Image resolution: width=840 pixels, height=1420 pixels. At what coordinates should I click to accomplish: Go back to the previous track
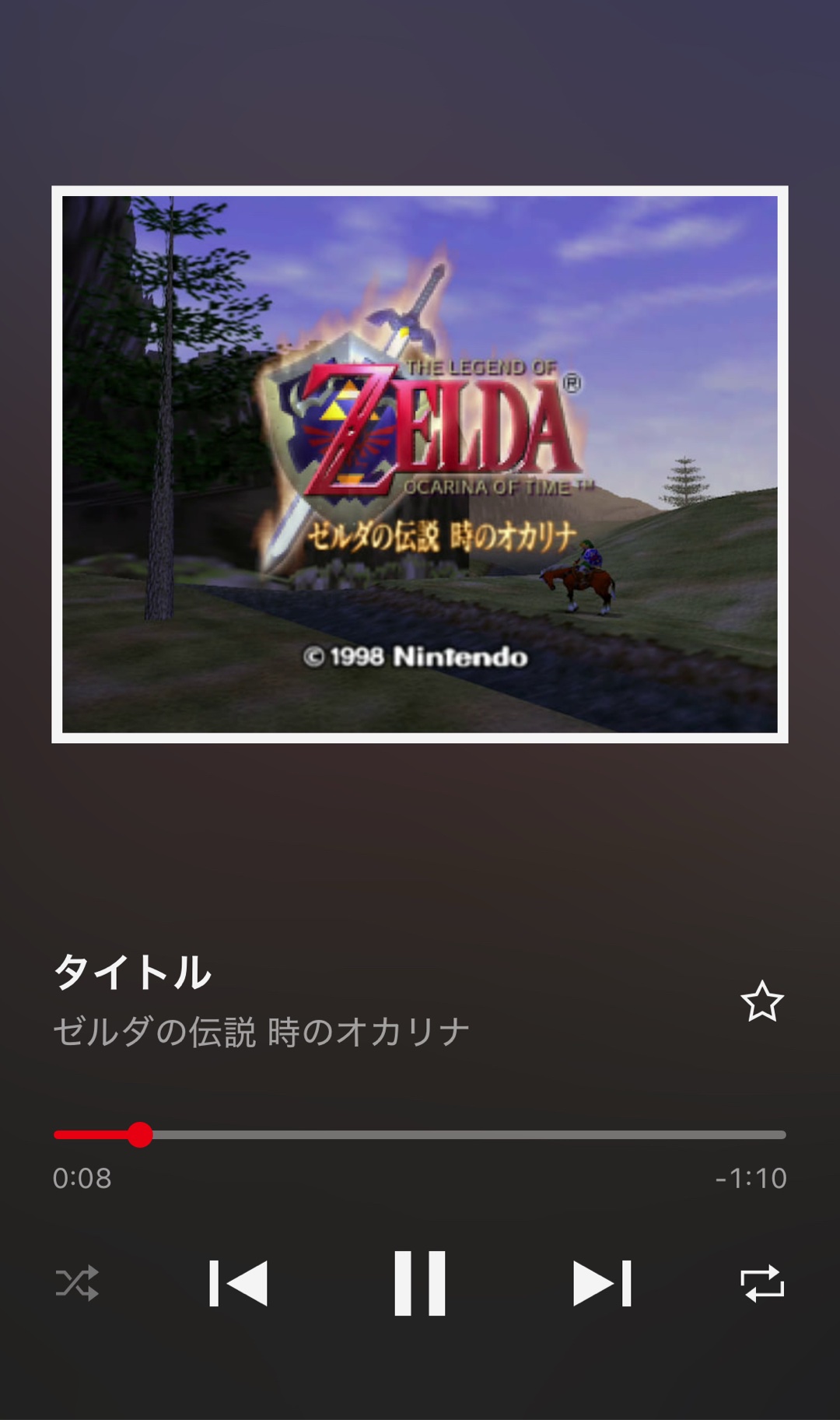pyautogui.click(x=238, y=1283)
